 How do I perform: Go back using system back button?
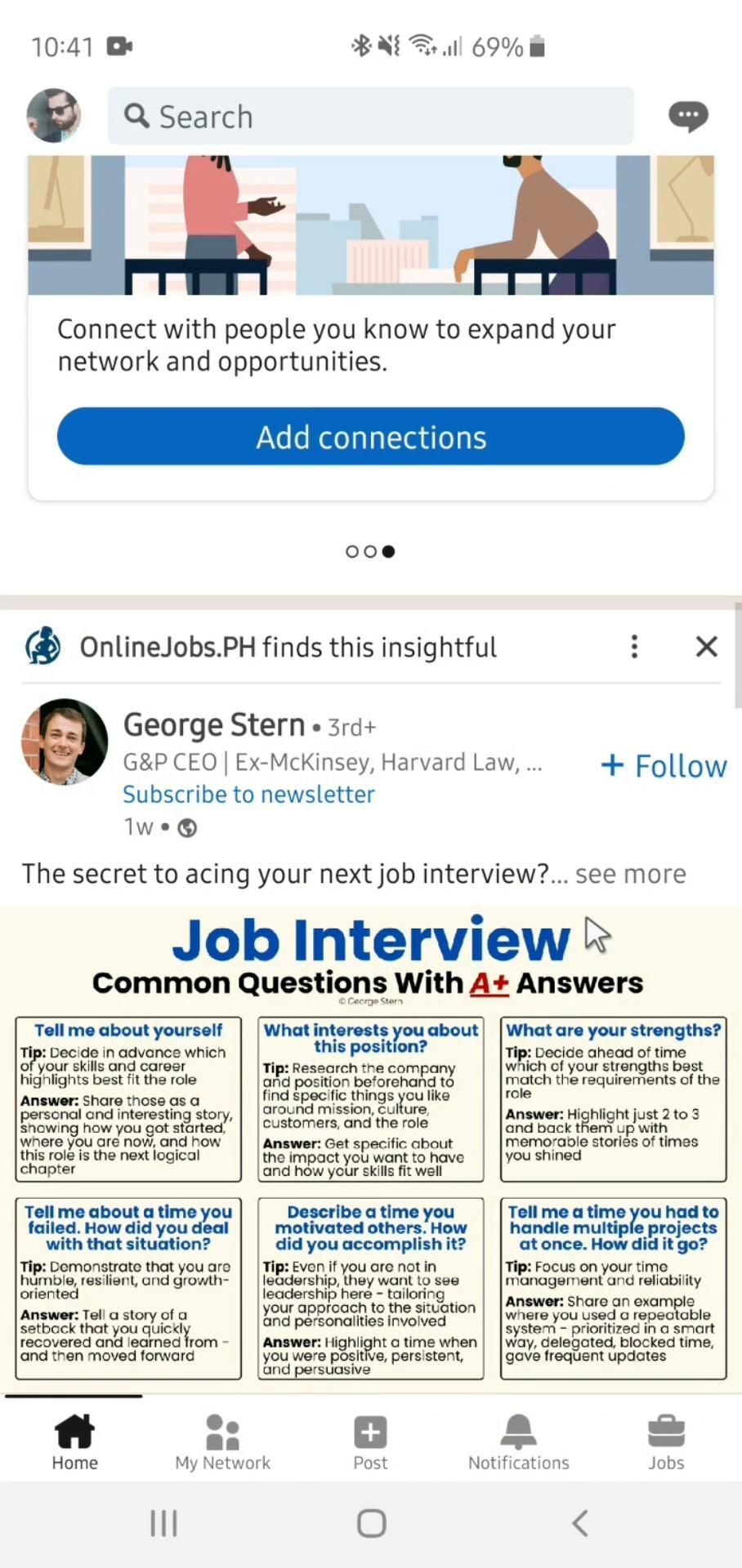(579, 1523)
